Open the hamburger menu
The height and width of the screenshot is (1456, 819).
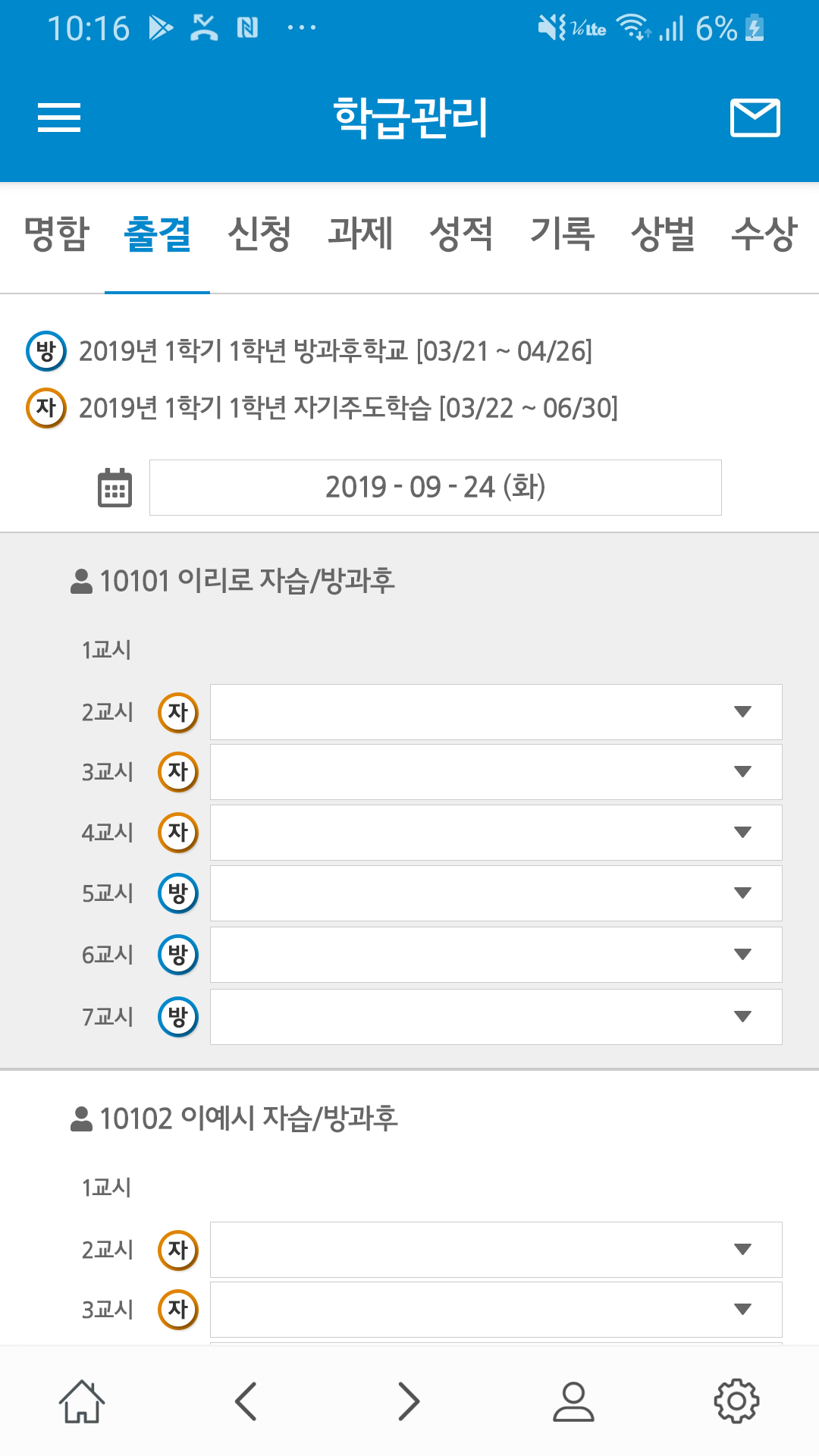coord(59,118)
